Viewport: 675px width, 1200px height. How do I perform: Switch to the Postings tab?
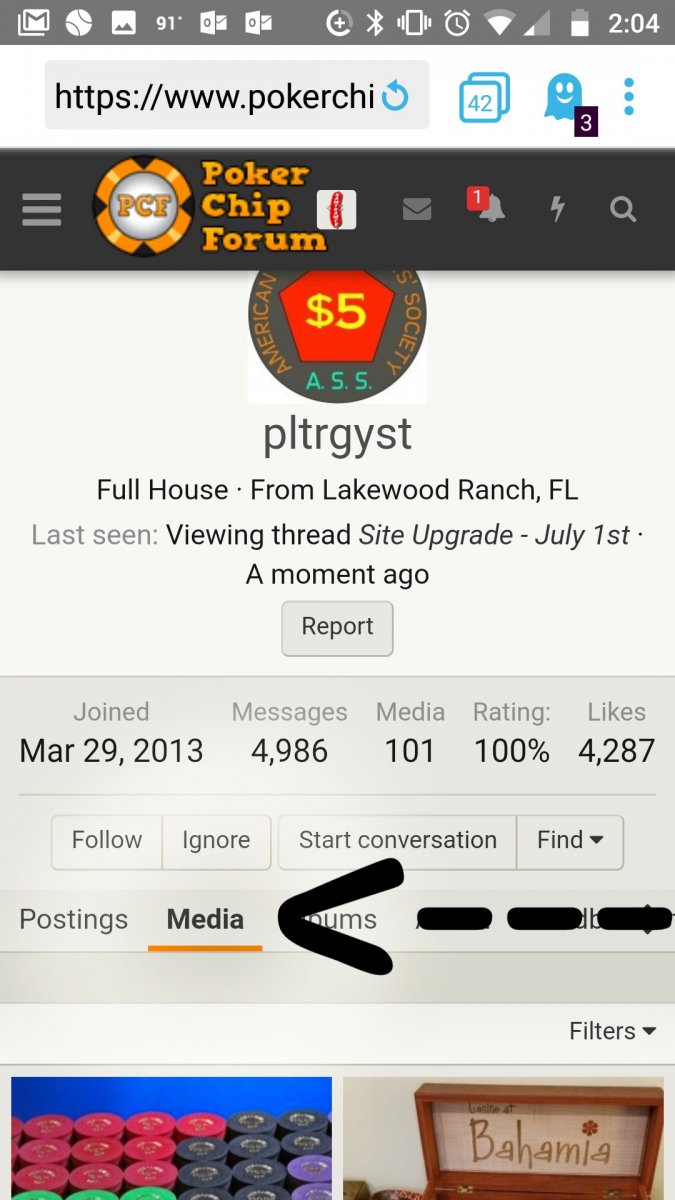74,919
